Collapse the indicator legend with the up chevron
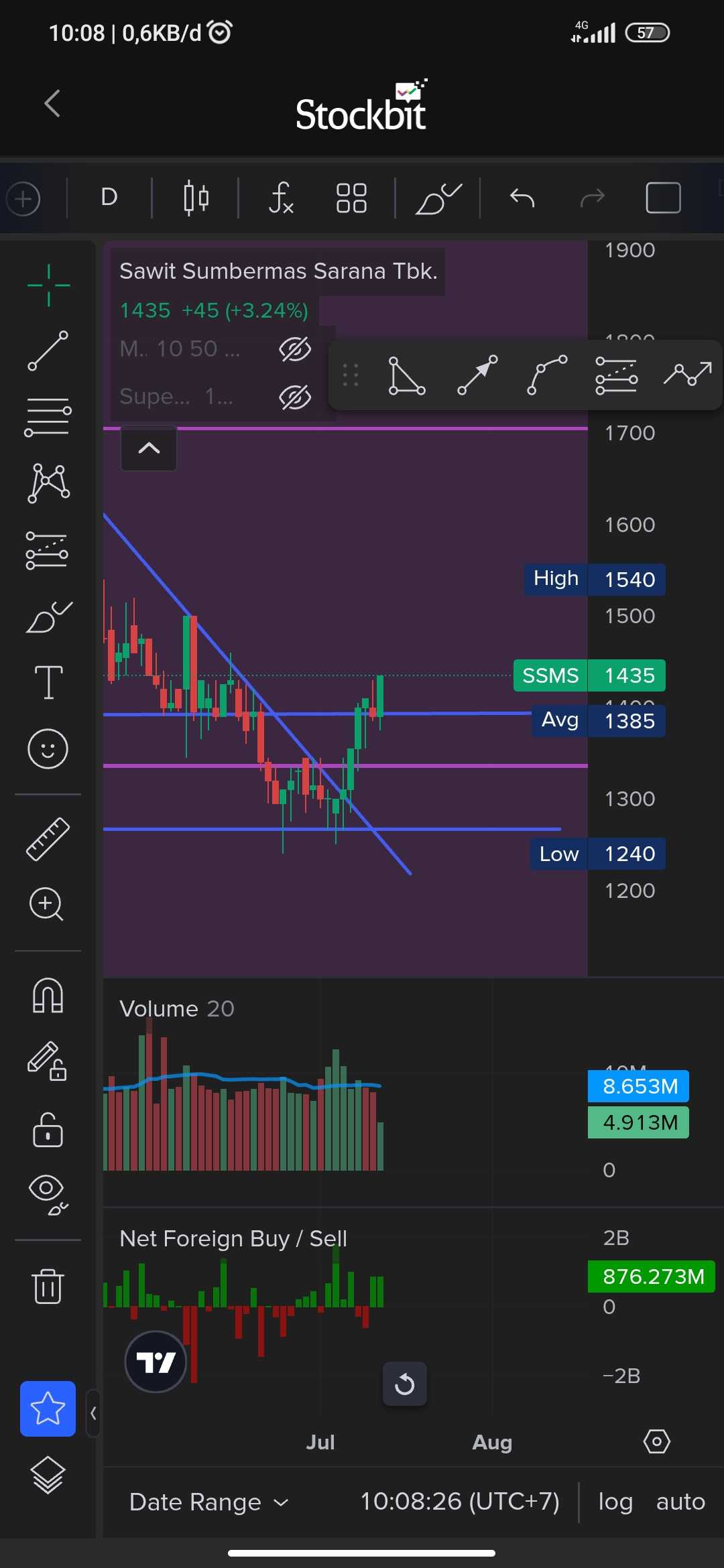Image resolution: width=724 pixels, height=1568 pixels. point(149,448)
